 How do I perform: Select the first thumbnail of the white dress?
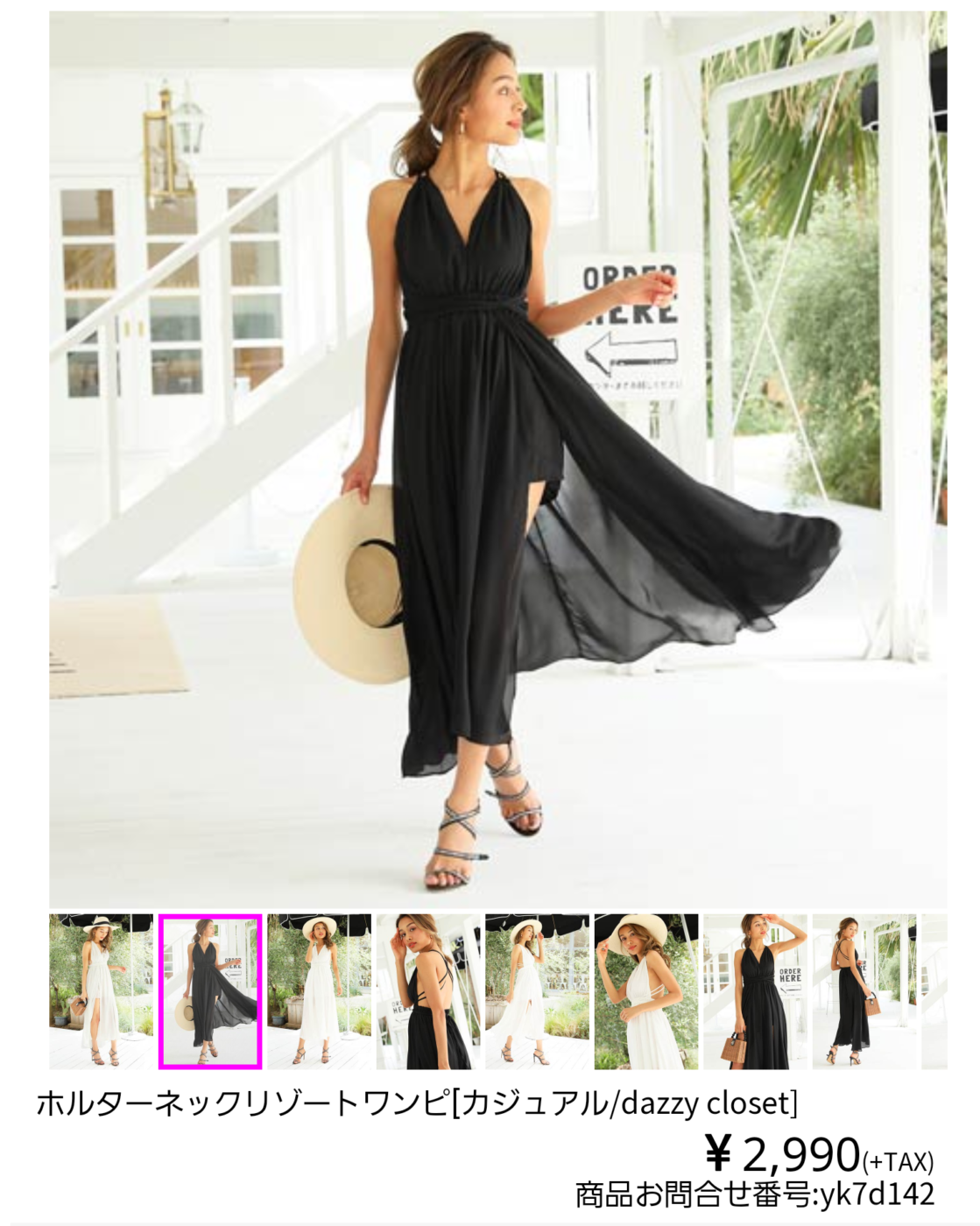[x=101, y=991]
